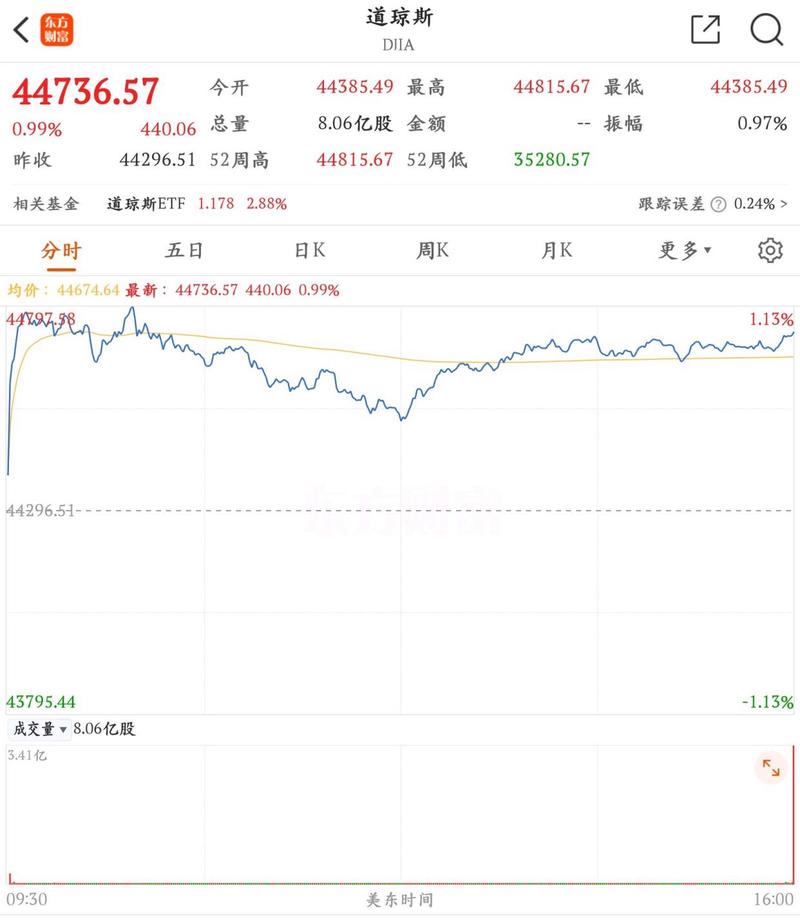Viewport: 800px width, 924px height.
Task: Switch to the 五日 tab
Action: pyautogui.click(x=186, y=251)
